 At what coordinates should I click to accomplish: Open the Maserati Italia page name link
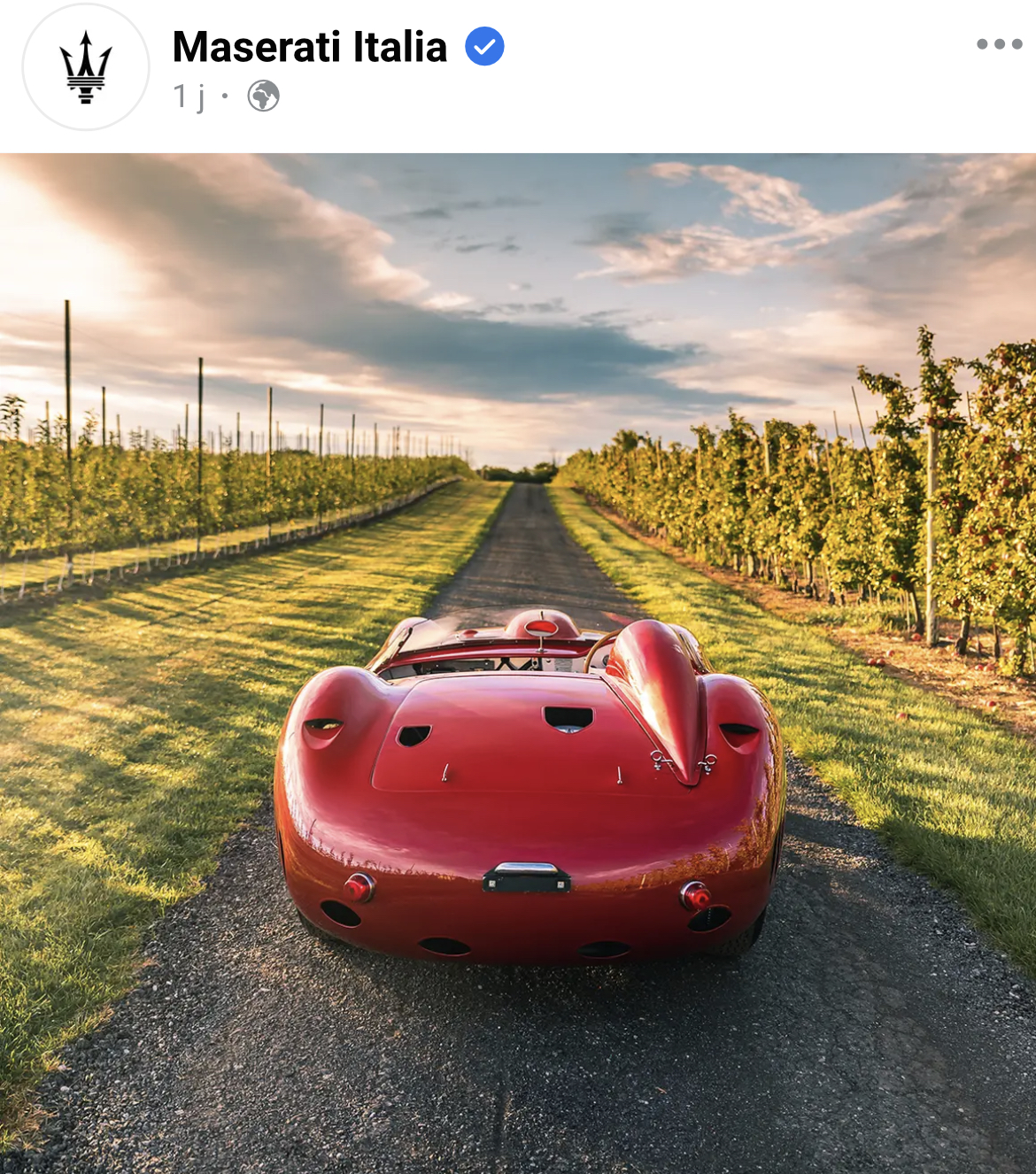(x=309, y=47)
